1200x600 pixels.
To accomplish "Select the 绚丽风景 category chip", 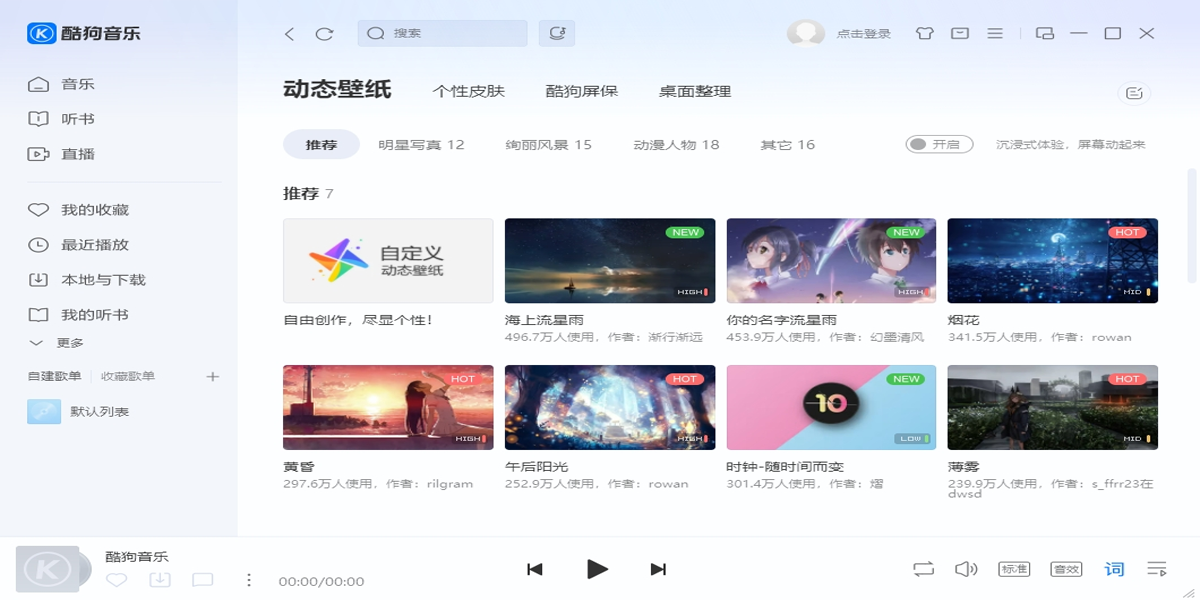I will click(548, 145).
